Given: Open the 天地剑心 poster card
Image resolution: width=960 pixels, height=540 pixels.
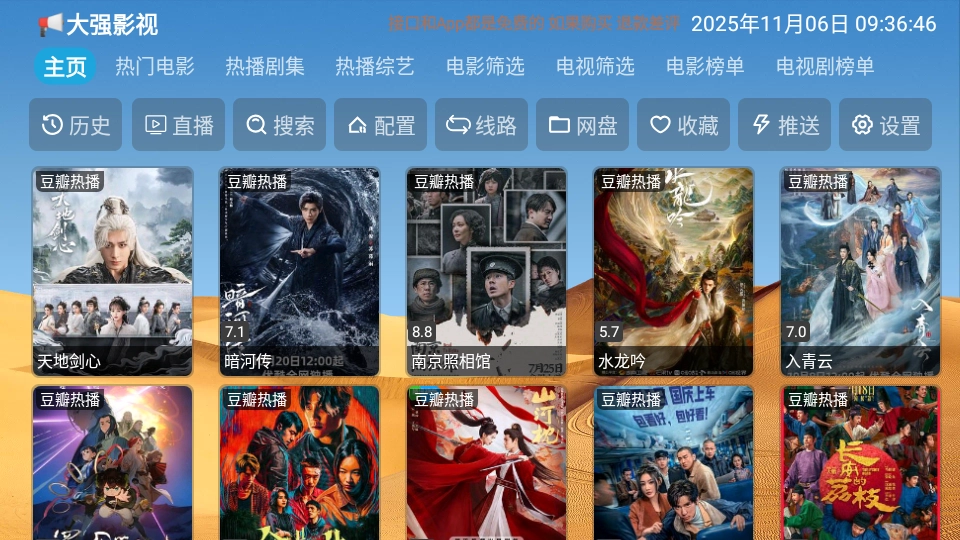Looking at the screenshot, I should click(x=112, y=271).
